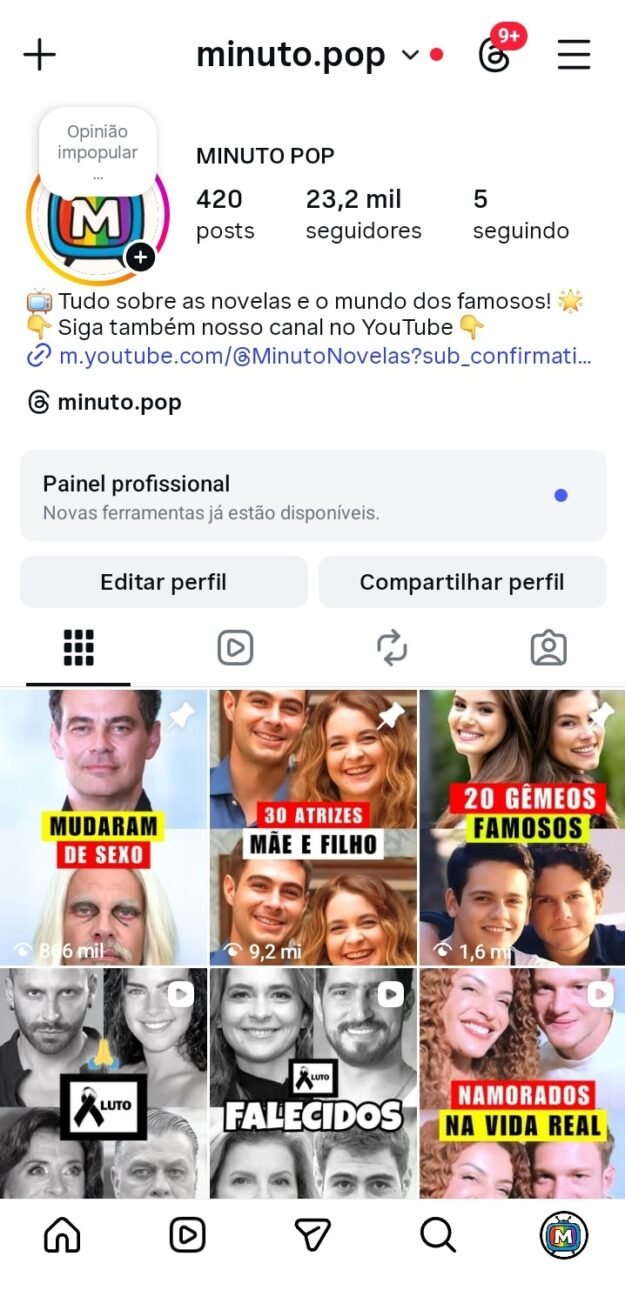Open Painel profissional
625x1290 pixels.
click(313, 496)
